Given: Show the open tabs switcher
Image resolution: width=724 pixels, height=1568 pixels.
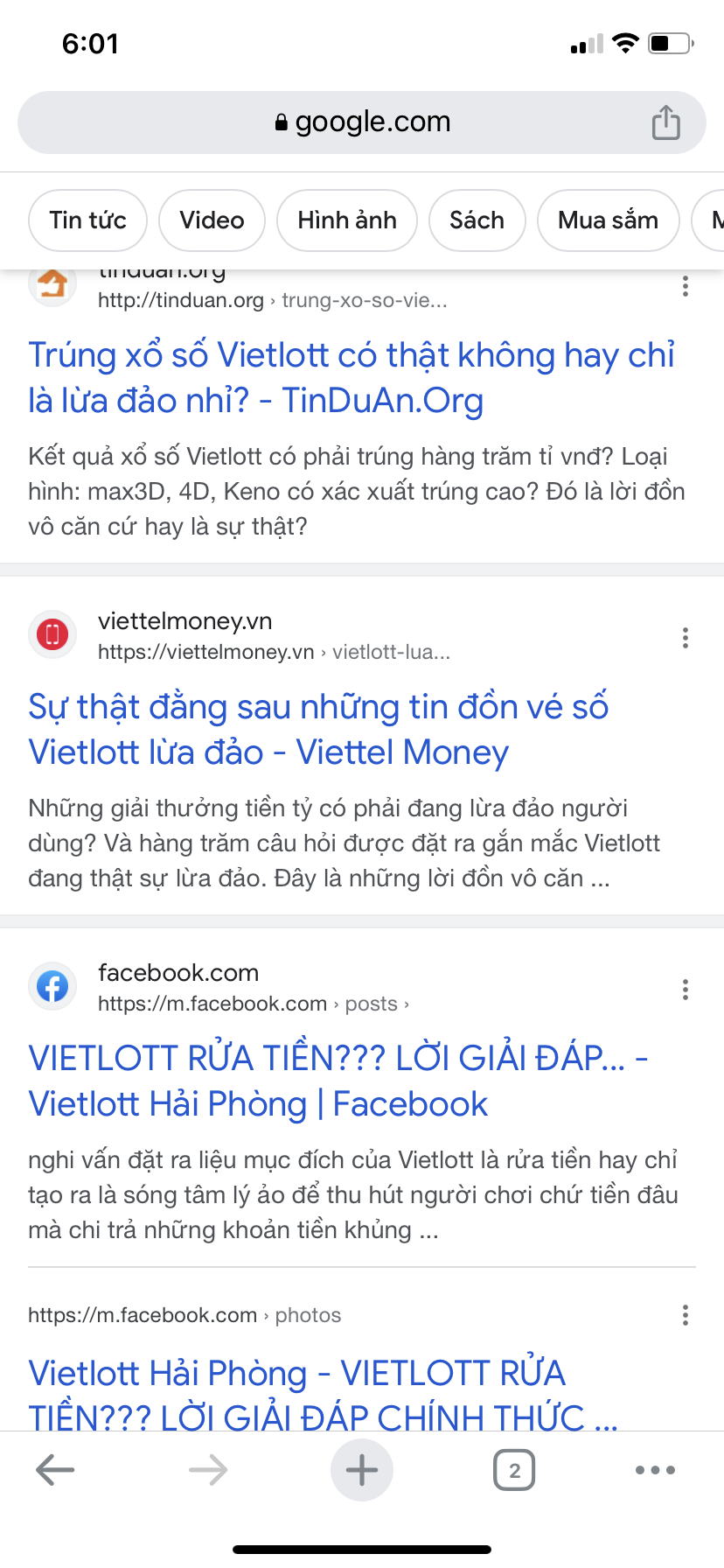Looking at the screenshot, I should [x=514, y=1470].
